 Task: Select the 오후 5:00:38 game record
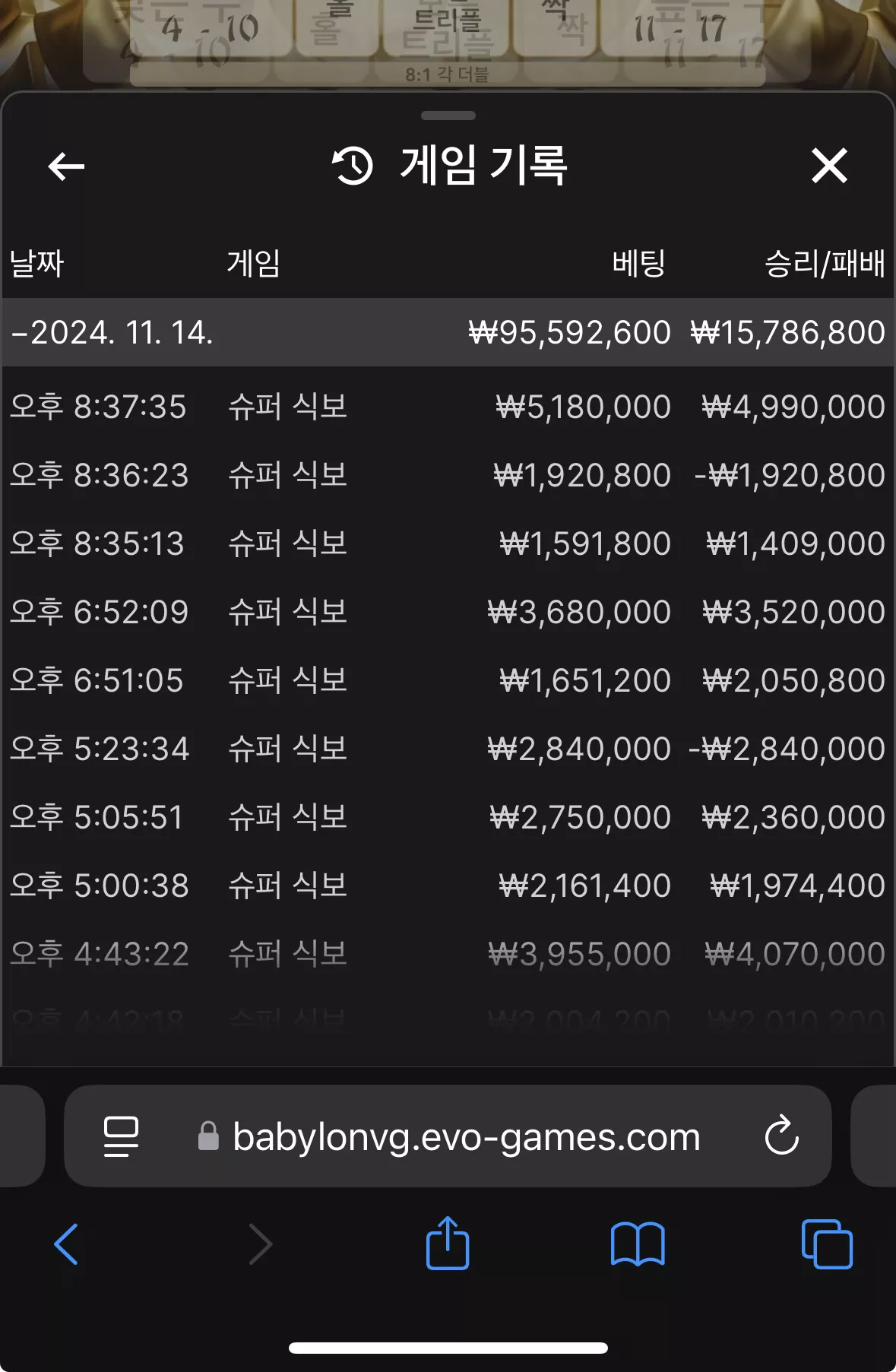(448, 886)
